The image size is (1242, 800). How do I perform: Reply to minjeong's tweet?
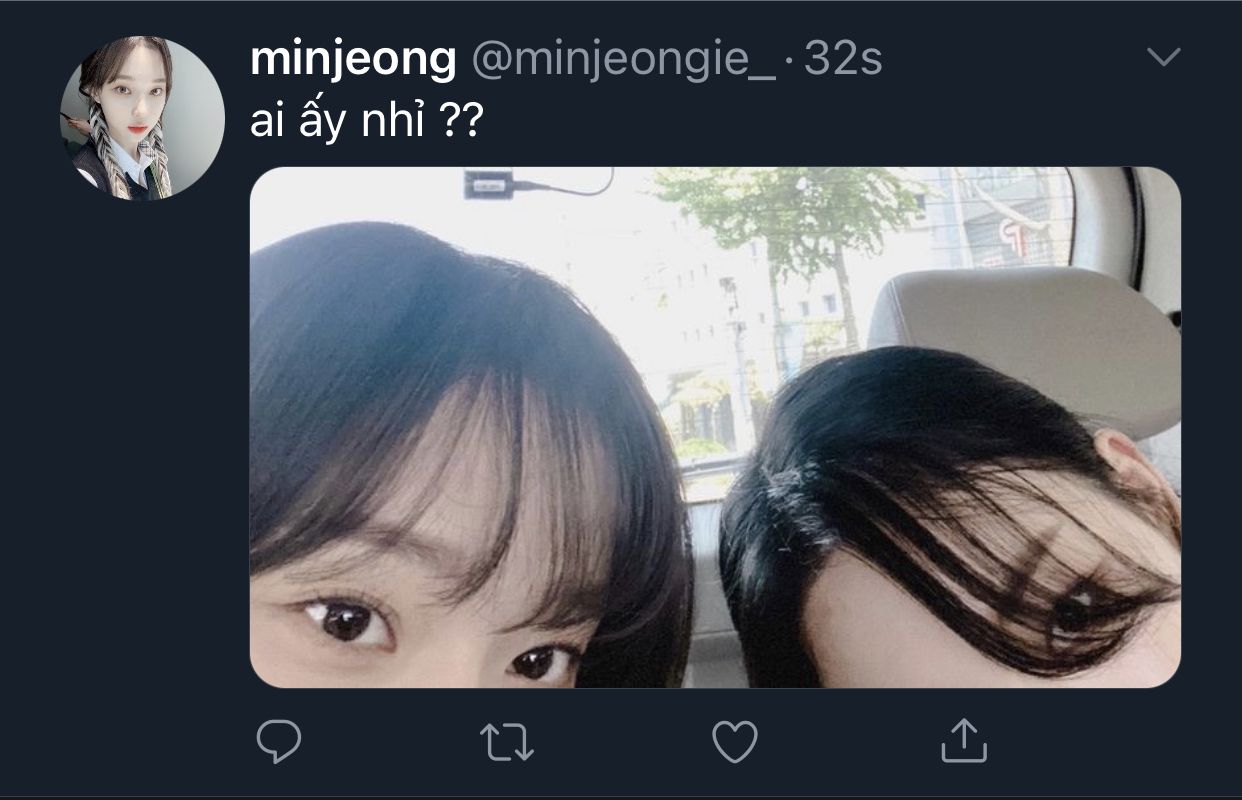[x=279, y=742]
